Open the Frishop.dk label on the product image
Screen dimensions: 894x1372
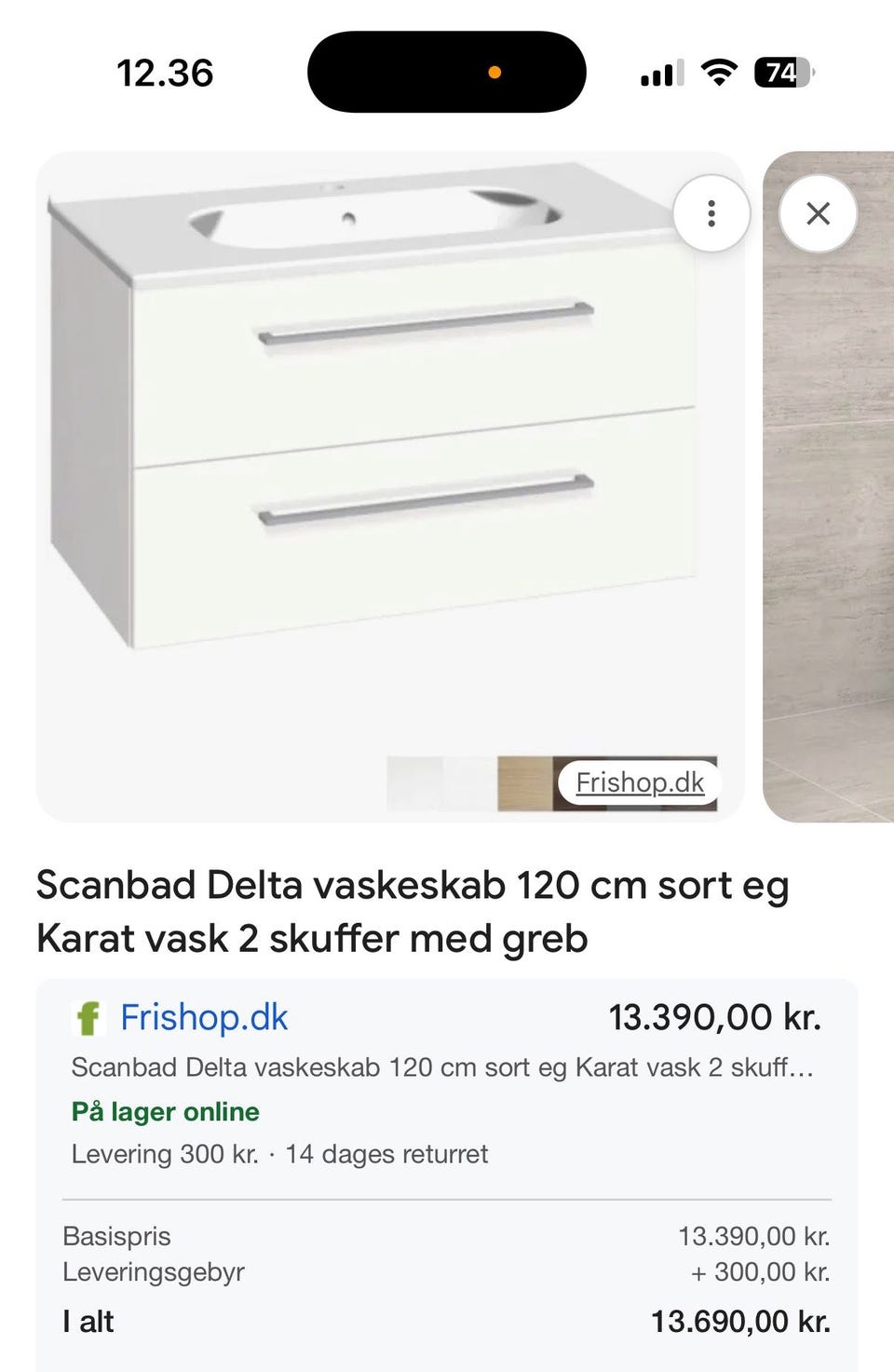[641, 782]
